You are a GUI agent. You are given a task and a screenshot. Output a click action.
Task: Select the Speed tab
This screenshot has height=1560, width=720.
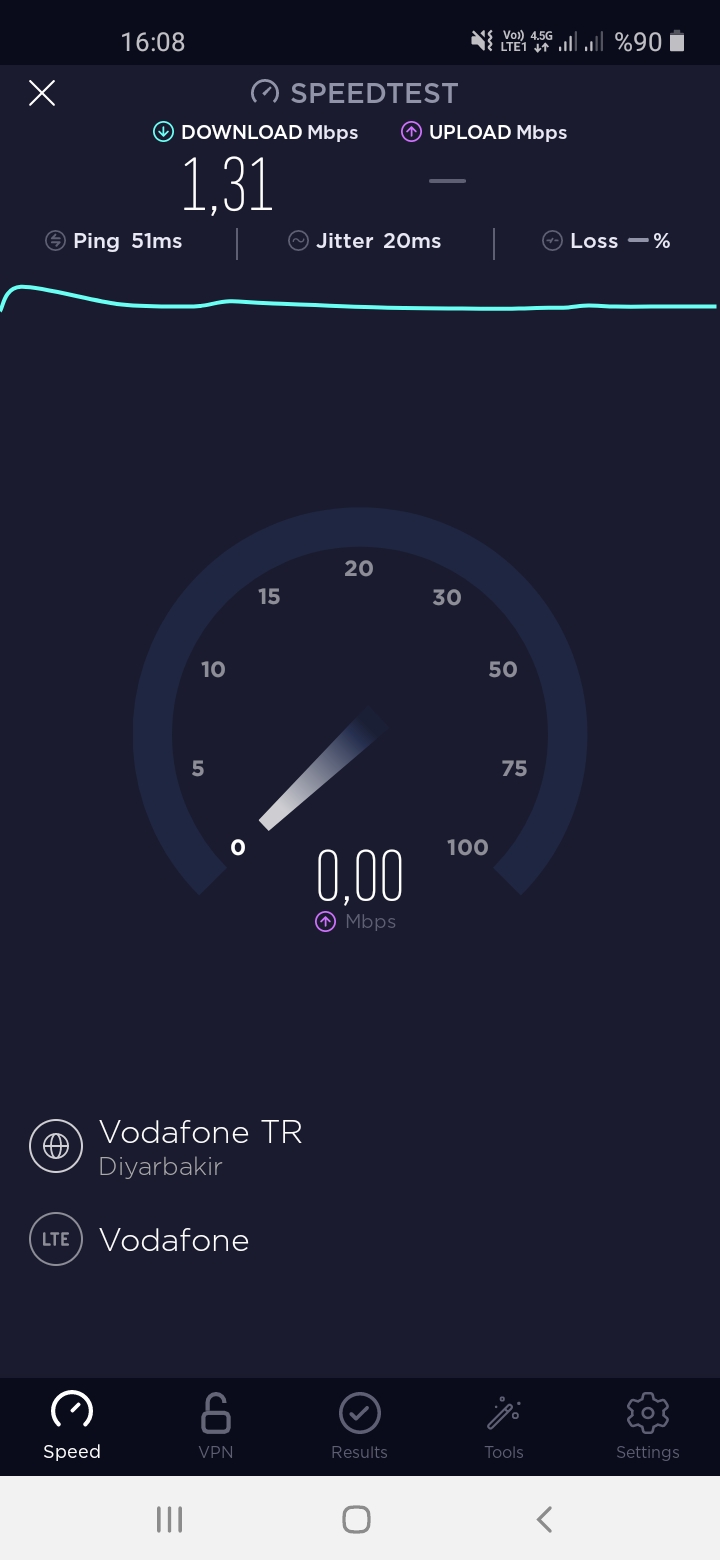pos(72,1425)
